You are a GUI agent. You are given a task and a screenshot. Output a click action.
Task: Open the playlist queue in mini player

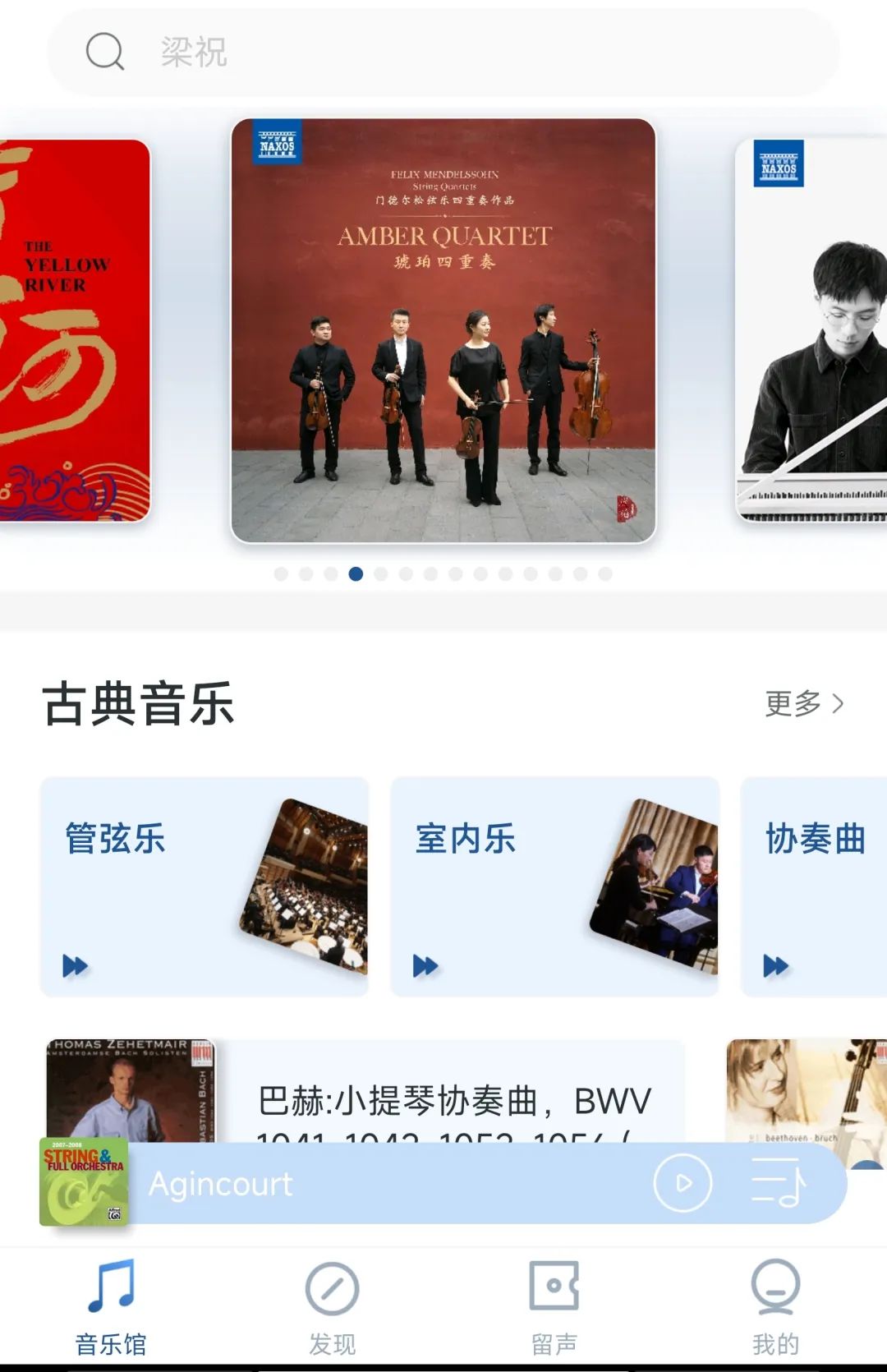click(x=777, y=1183)
